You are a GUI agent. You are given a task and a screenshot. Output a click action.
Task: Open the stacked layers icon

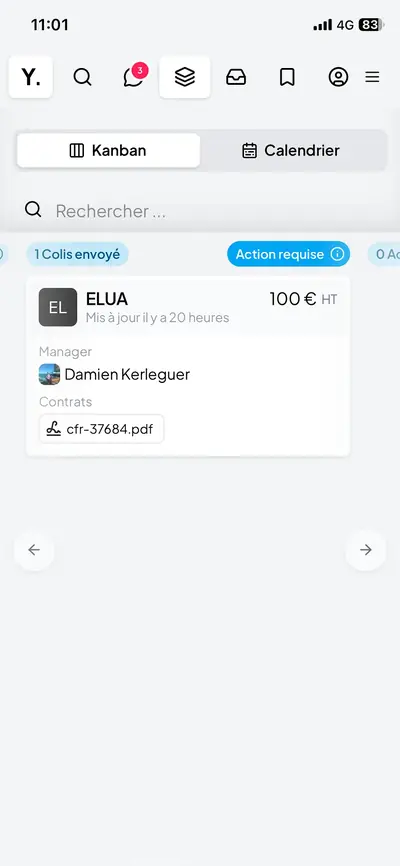point(185,77)
